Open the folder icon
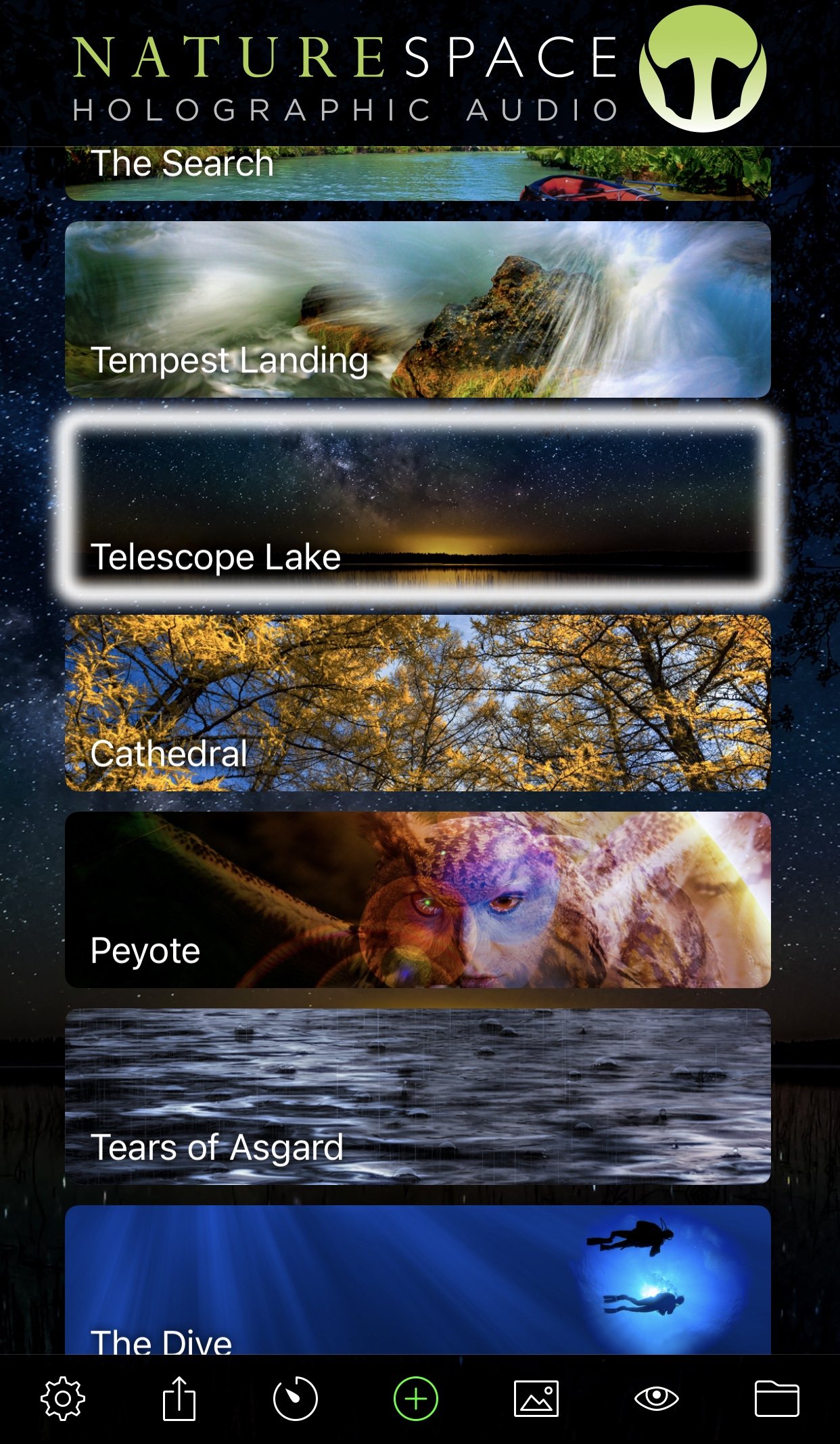840x1444 pixels. (x=777, y=1398)
